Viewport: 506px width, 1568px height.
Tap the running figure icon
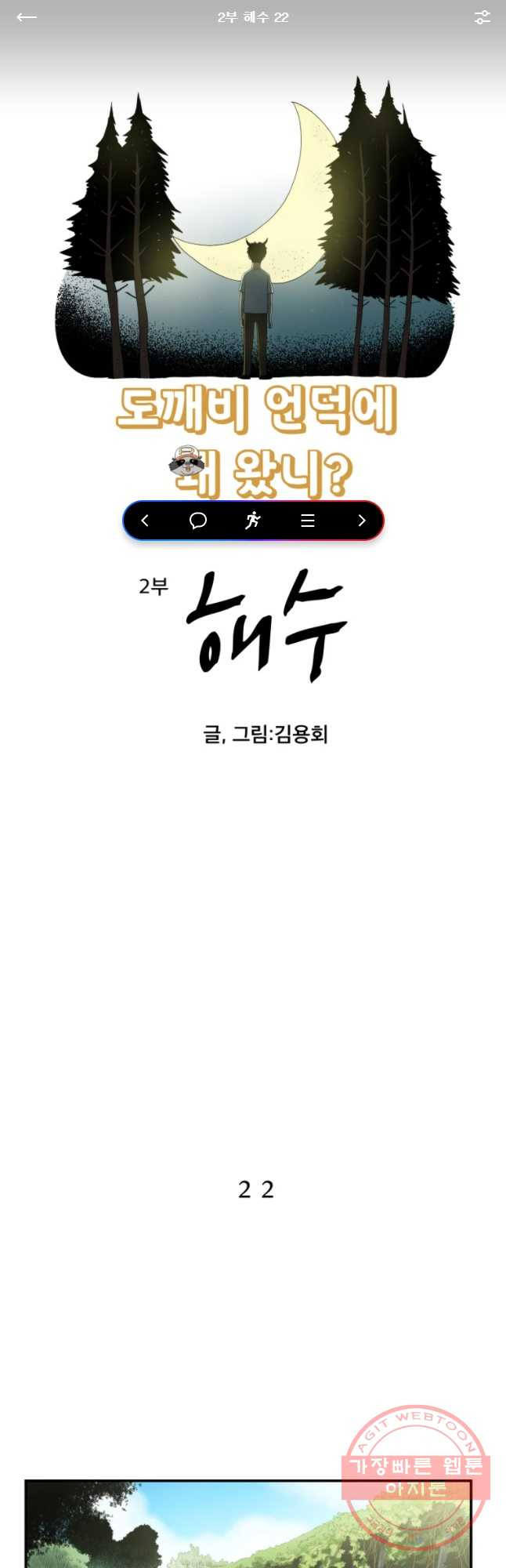[x=252, y=521]
